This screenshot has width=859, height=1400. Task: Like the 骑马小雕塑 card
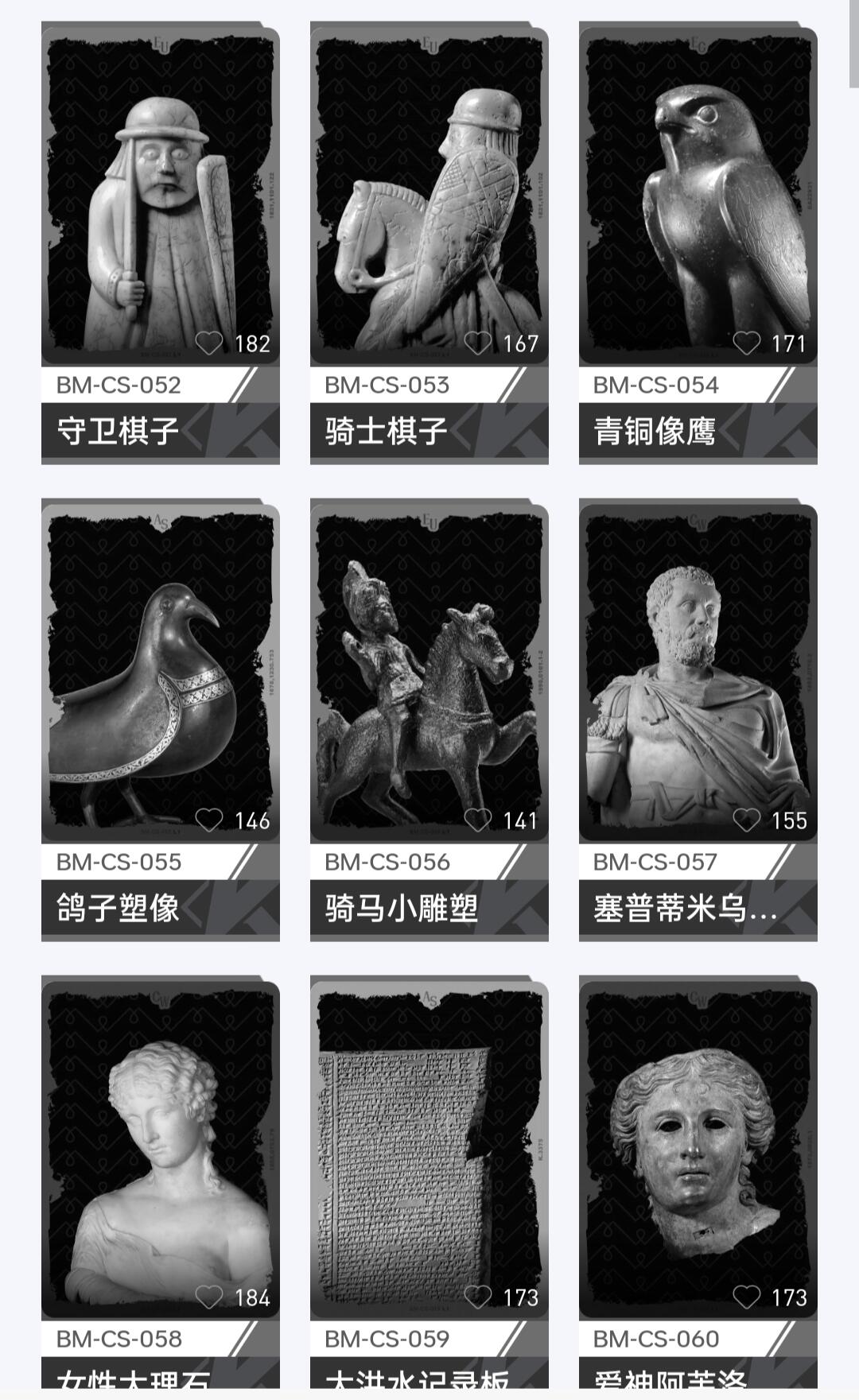(x=478, y=820)
